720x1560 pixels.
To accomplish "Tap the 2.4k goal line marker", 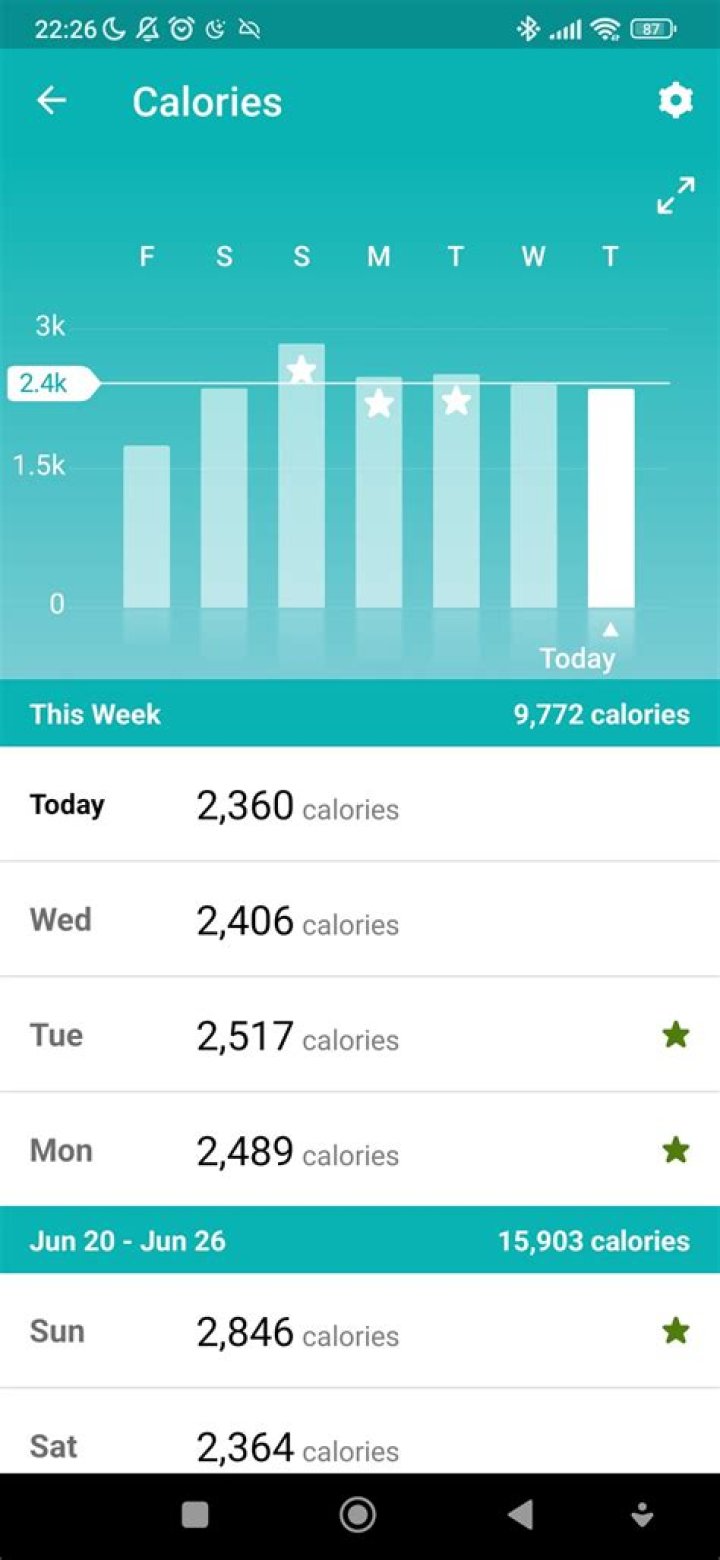I will click(x=46, y=384).
